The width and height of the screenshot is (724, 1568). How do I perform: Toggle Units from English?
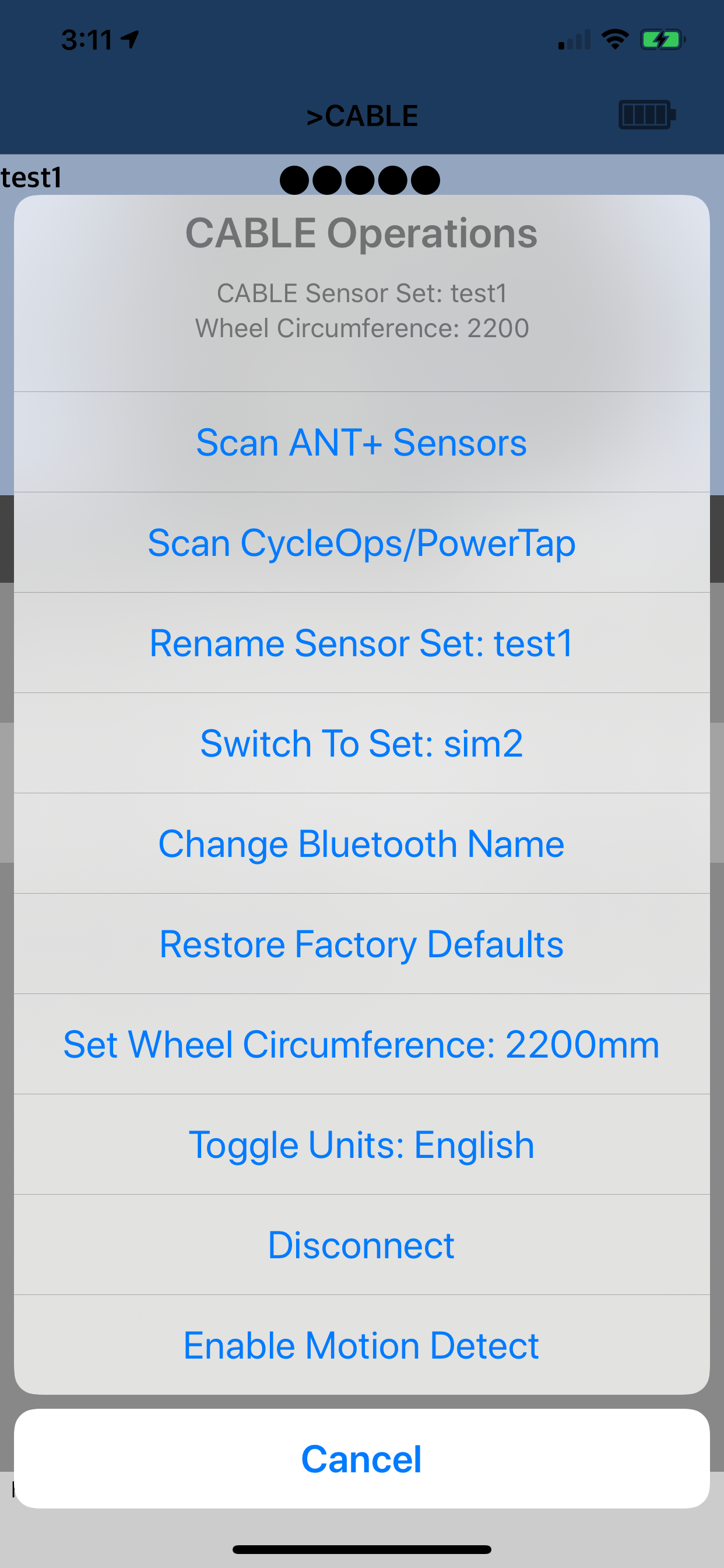(361, 1144)
